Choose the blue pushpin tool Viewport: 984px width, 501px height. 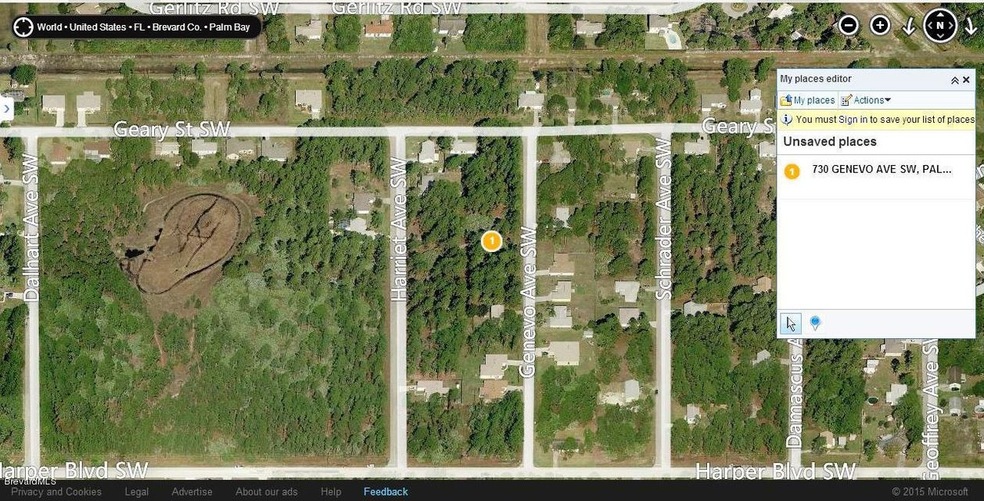pos(814,323)
